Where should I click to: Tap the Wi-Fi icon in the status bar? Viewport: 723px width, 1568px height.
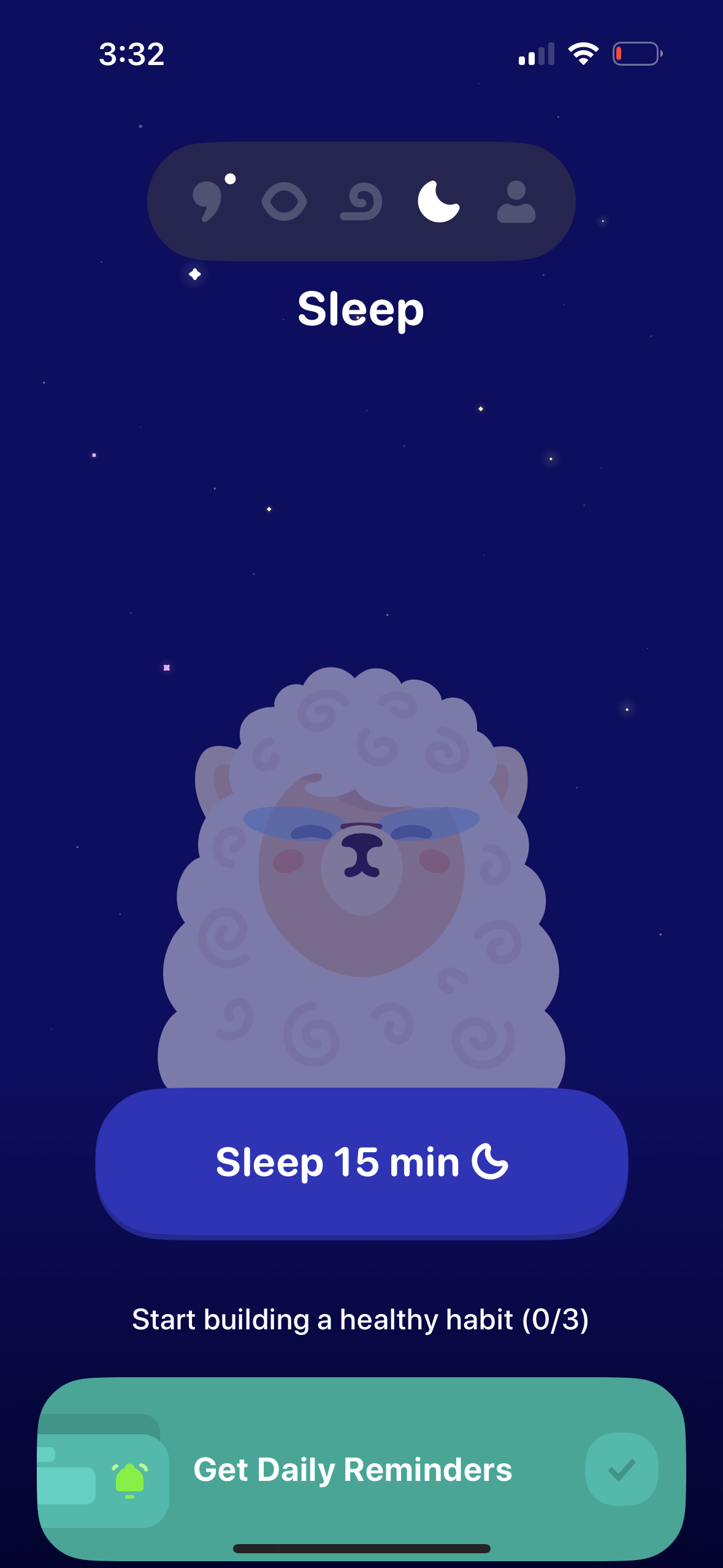pyautogui.click(x=581, y=53)
